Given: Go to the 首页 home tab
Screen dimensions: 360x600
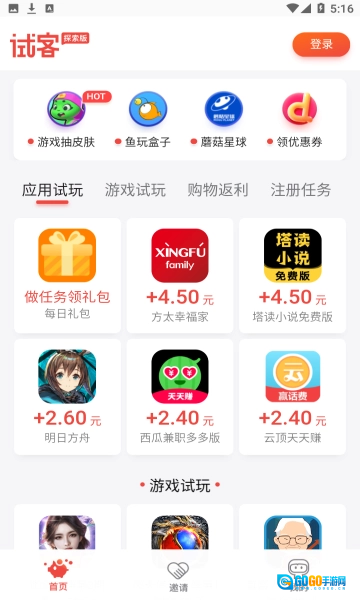Looking at the screenshot, I should [x=58, y=575].
